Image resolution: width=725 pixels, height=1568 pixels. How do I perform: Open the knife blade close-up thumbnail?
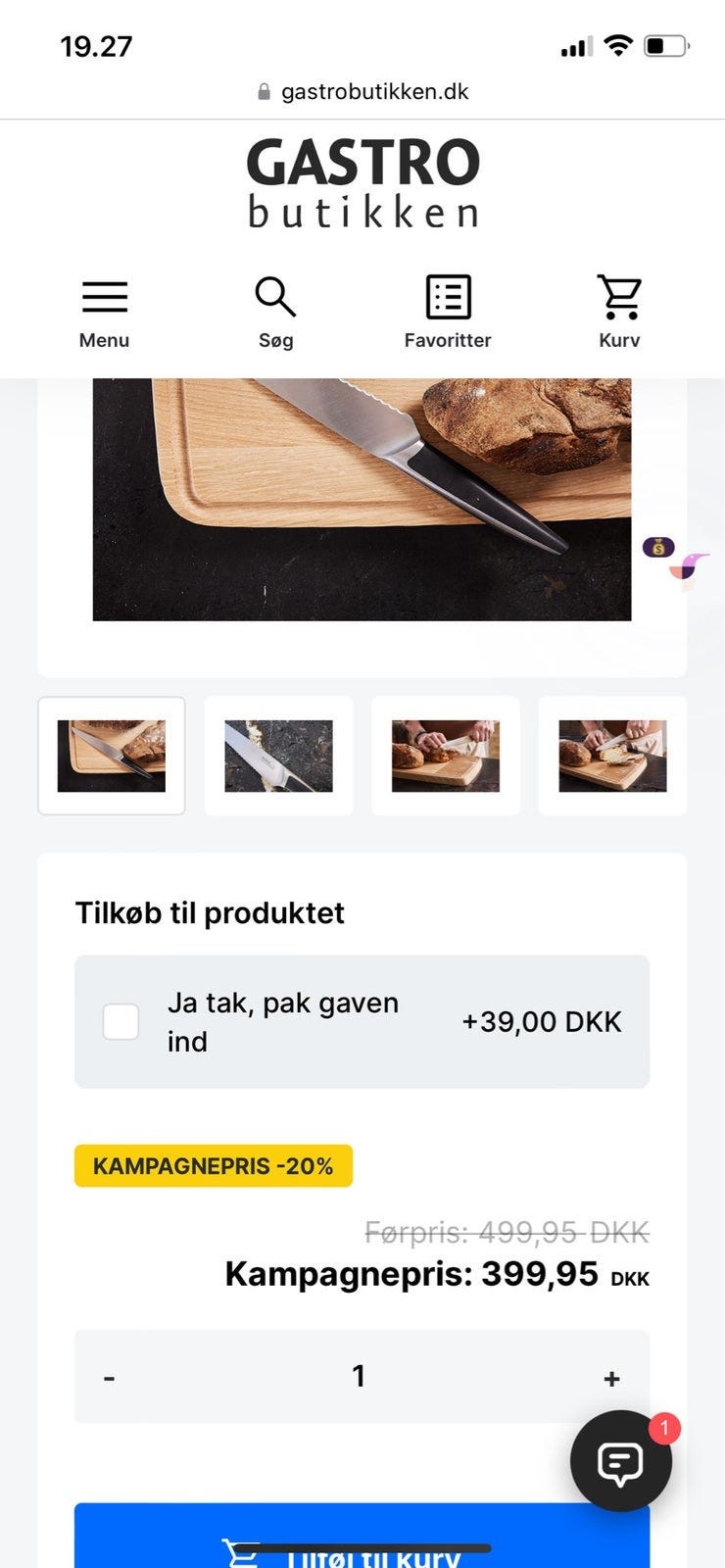(x=278, y=756)
